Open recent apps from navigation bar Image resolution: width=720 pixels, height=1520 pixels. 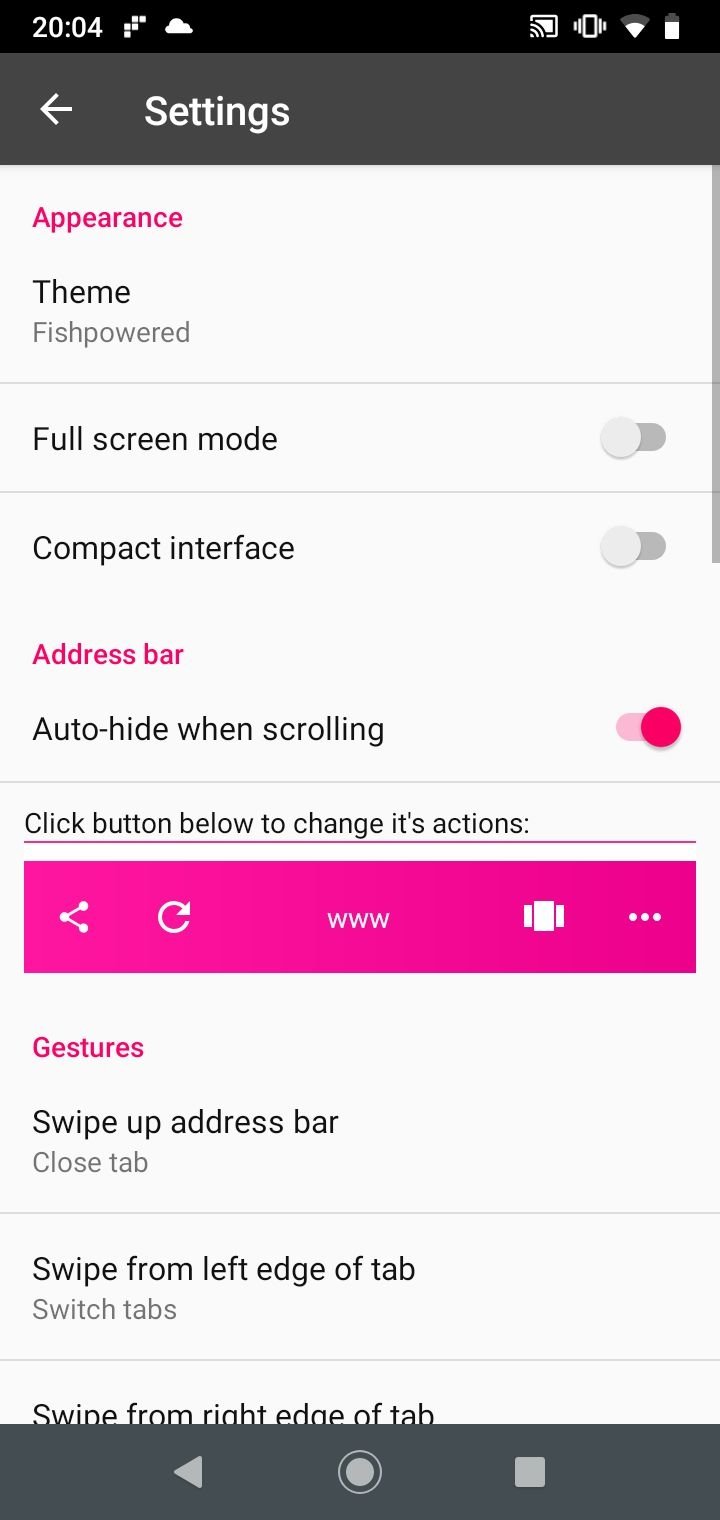coord(529,1472)
